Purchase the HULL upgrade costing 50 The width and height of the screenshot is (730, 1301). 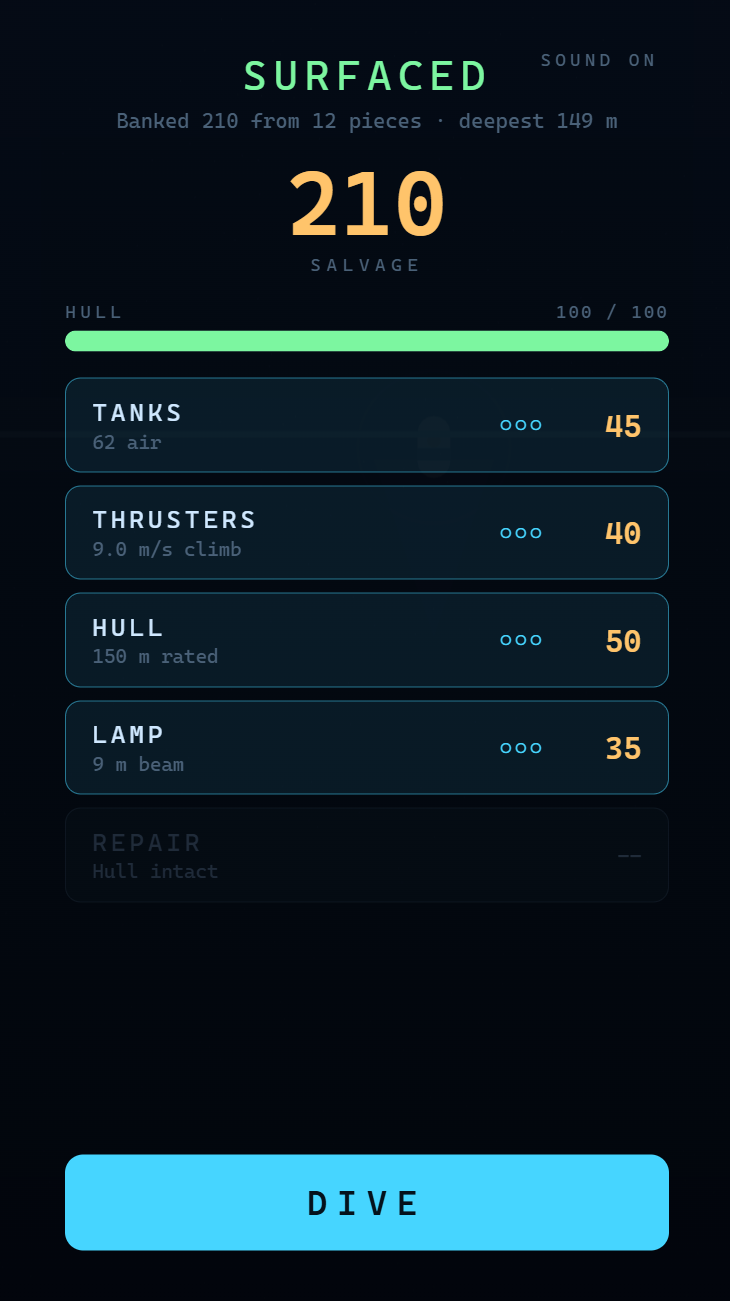(367, 640)
